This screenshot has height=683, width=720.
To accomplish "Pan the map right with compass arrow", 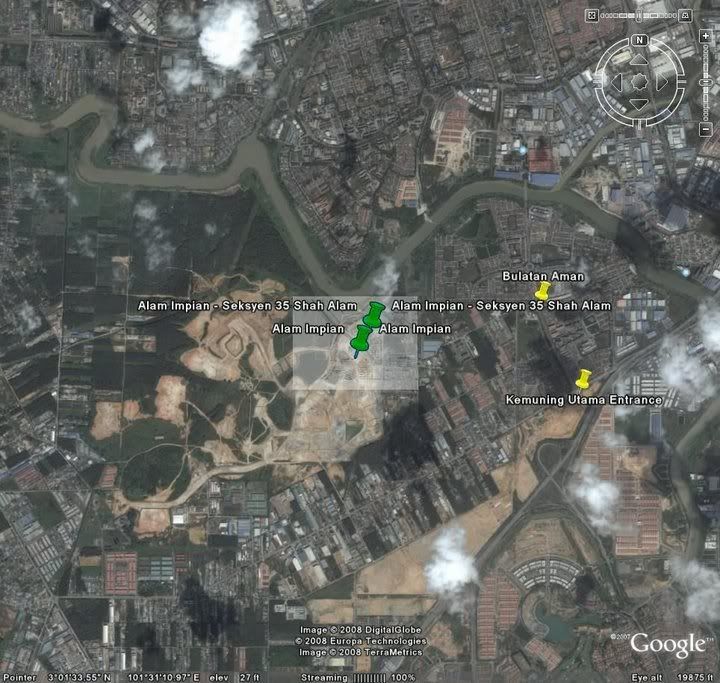I will tap(661, 82).
